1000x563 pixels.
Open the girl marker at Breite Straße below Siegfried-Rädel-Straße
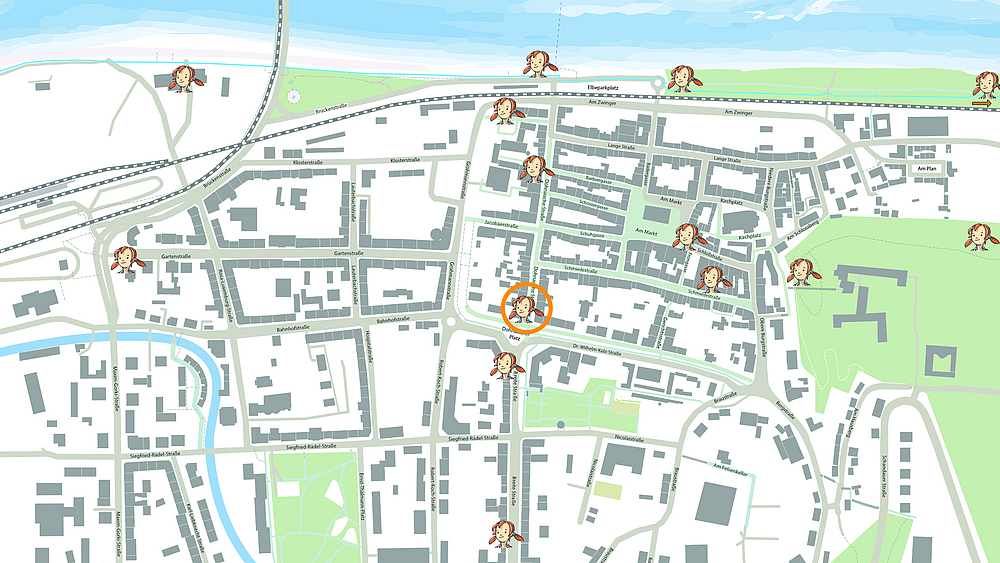point(502,534)
